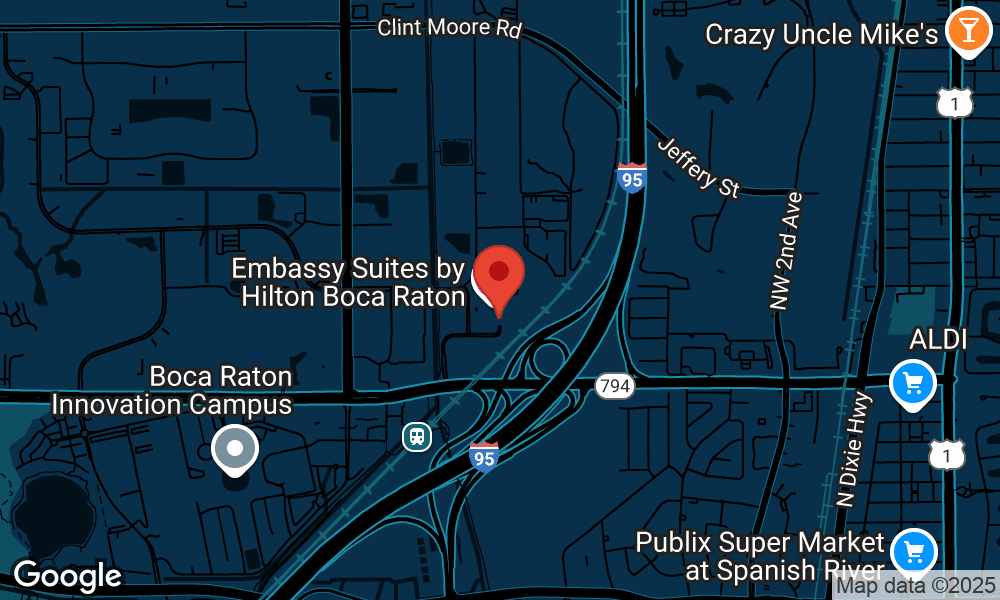Screen dimensions: 1000x600
Task: Select the ALDI shopping cart marker
Action: click(912, 382)
